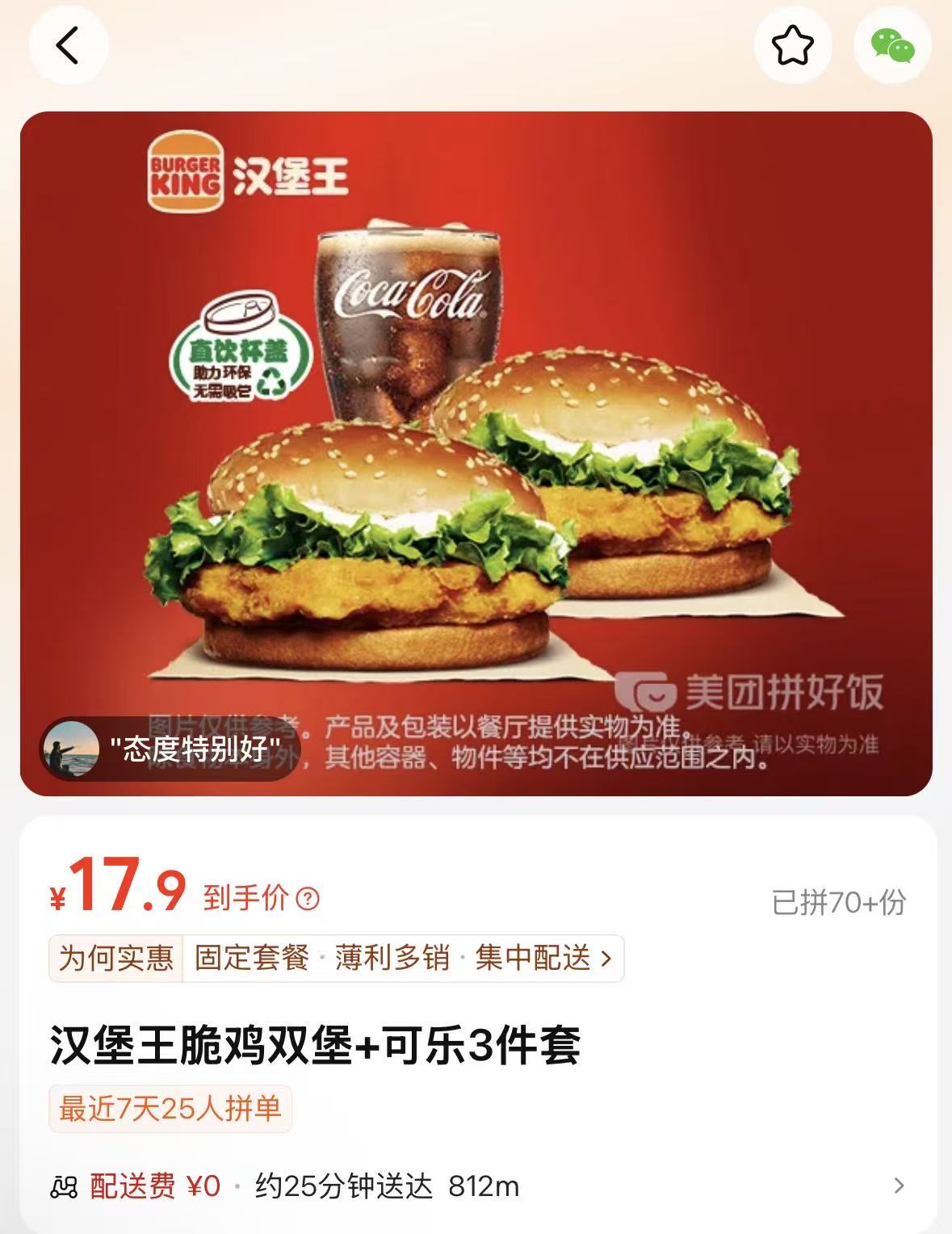Share via the WeChat icon

point(892,45)
